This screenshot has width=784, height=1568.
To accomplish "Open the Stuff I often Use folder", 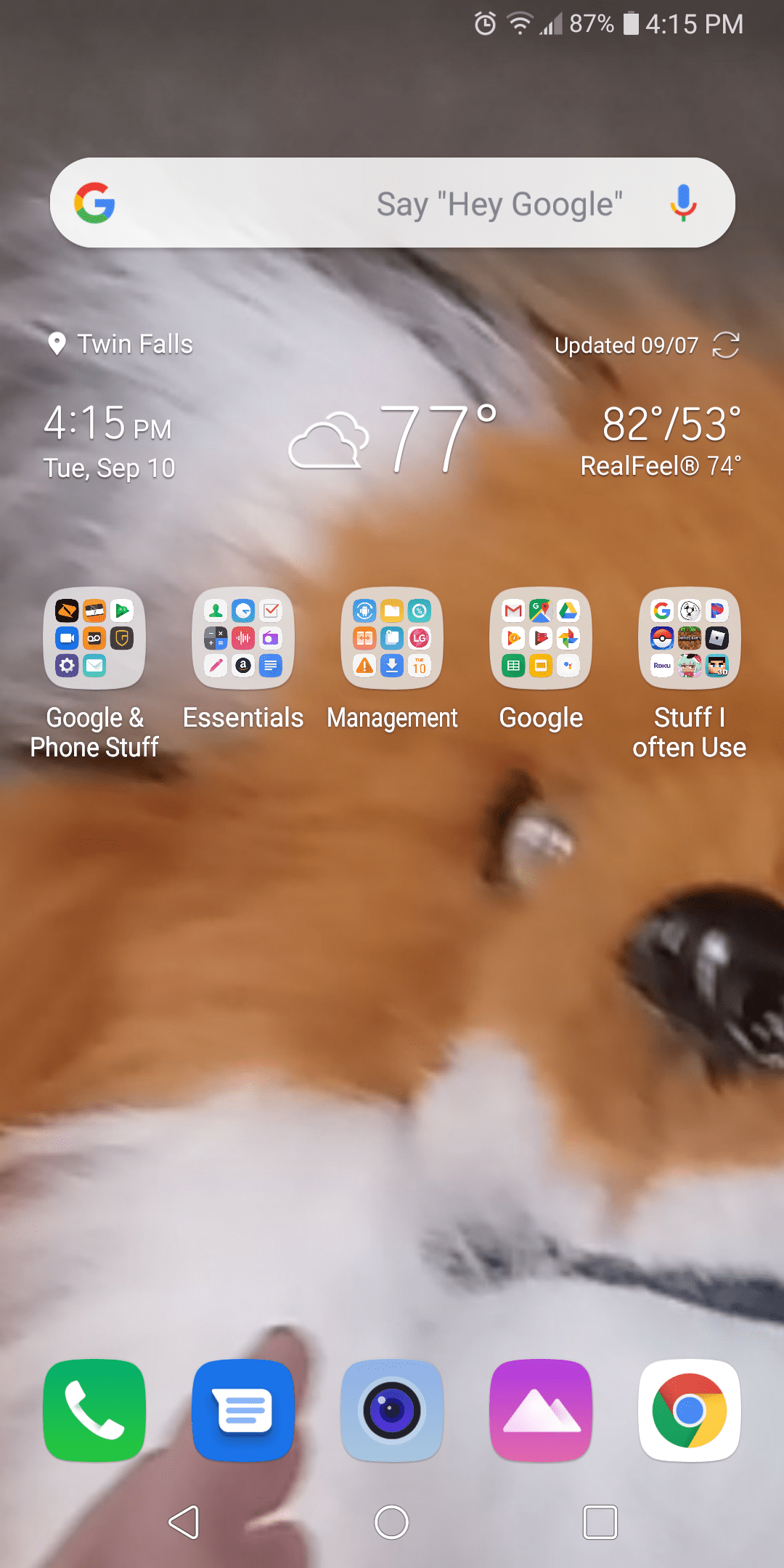I will pyautogui.click(x=690, y=637).
